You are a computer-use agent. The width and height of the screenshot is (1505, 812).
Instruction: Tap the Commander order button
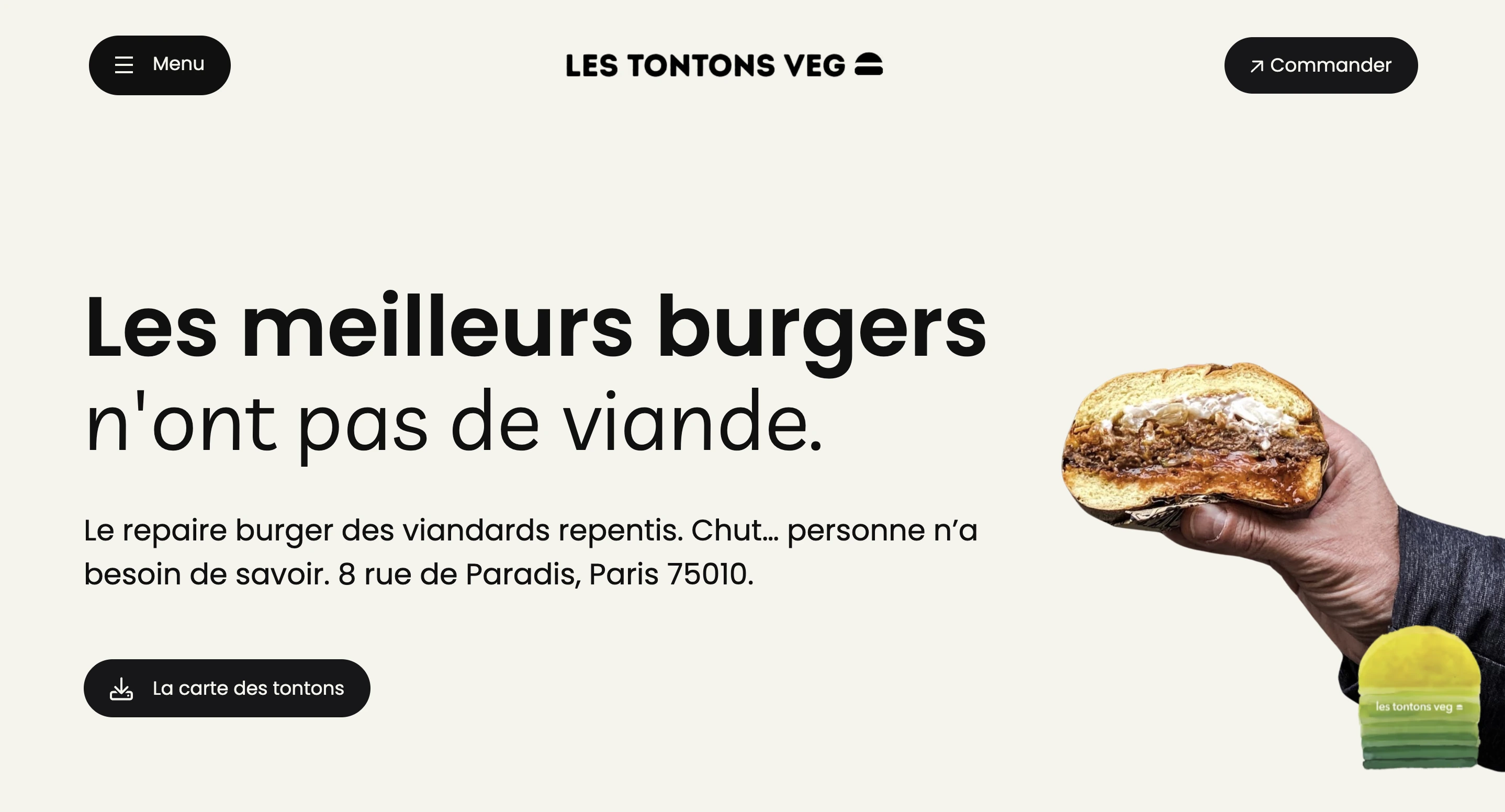1320,65
